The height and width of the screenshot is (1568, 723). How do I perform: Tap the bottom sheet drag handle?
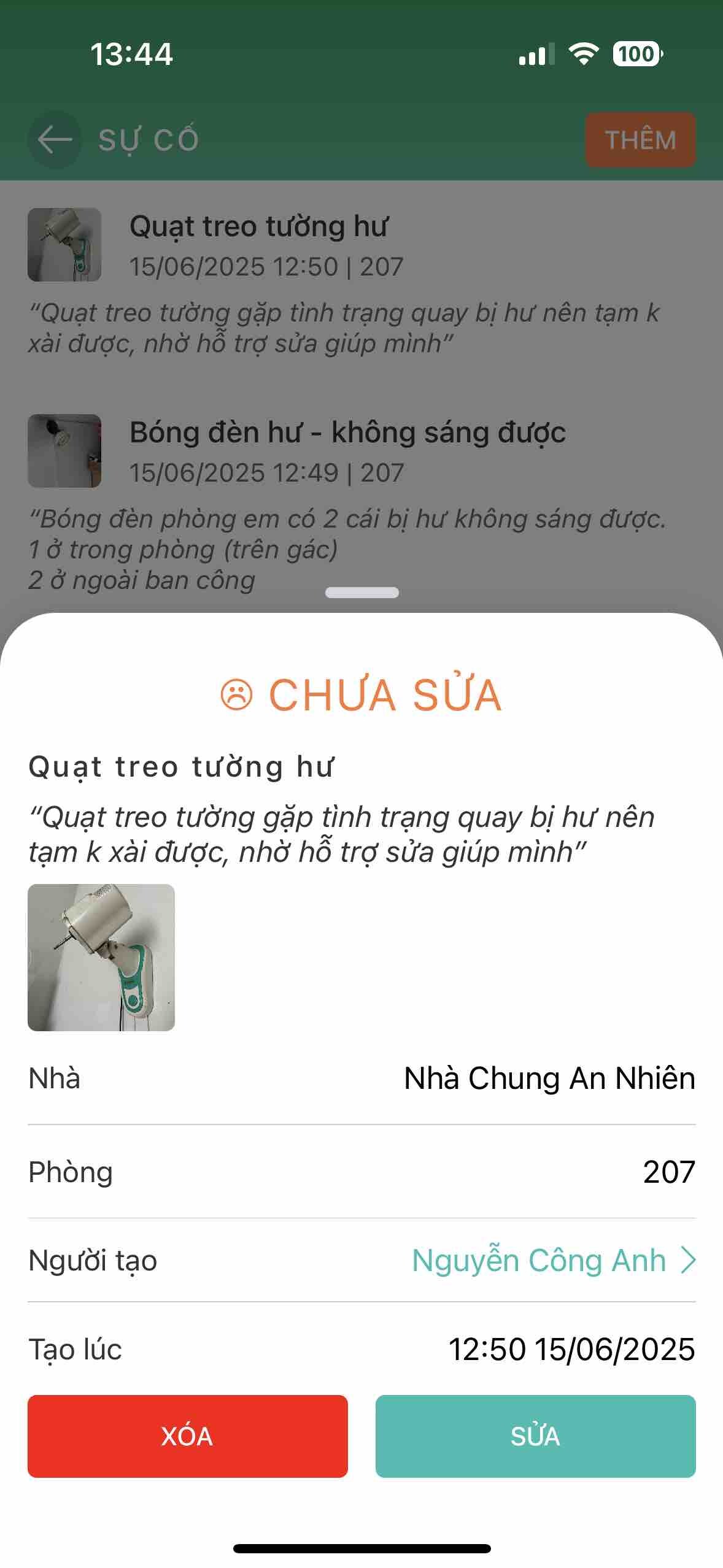click(361, 593)
